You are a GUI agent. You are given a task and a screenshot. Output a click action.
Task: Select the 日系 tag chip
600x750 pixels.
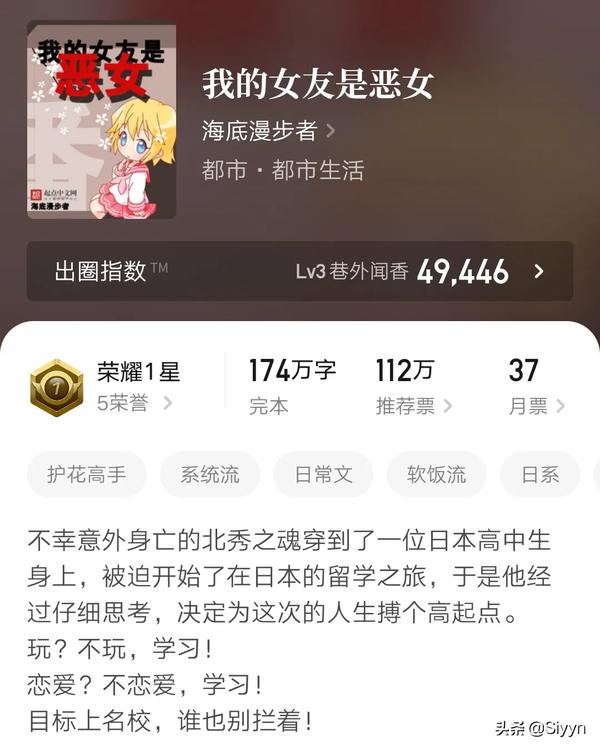(x=541, y=475)
